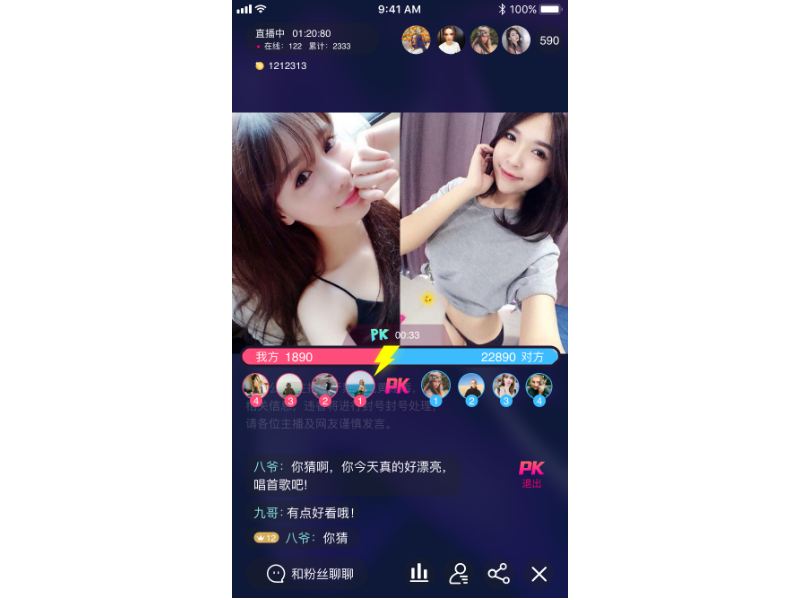
Task: Open the viewer list icon
Action: pos(458,573)
